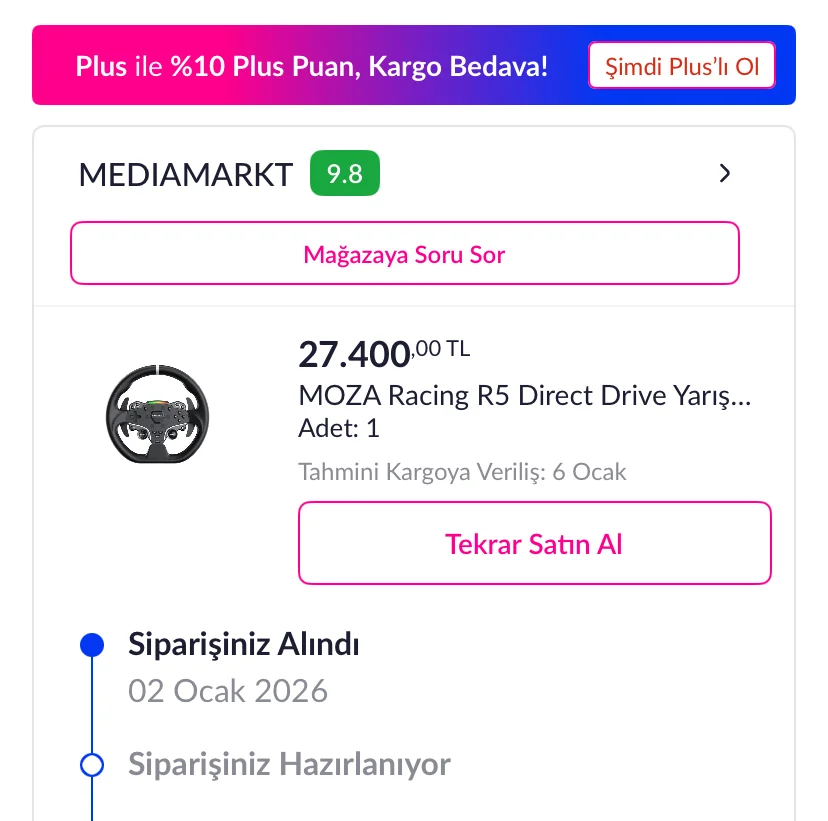The image size is (828, 821).
Task: Open the MOZA Racing R5 product image
Action: click(154, 413)
